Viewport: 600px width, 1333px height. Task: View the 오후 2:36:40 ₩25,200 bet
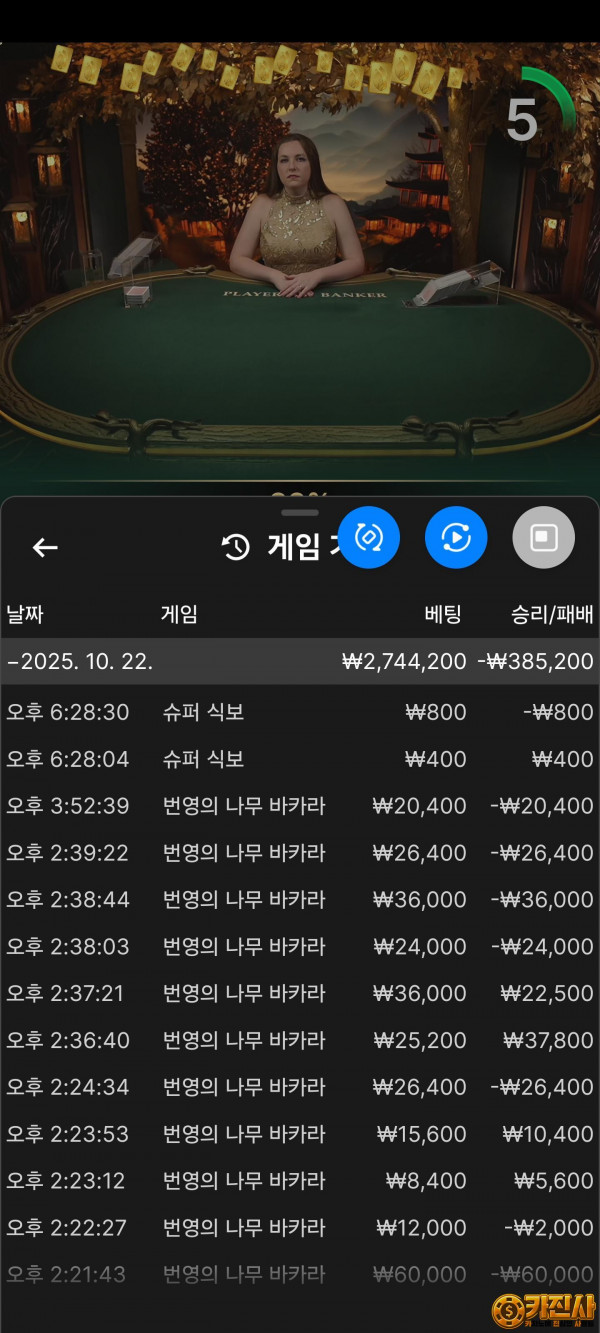(x=300, y=1040)
